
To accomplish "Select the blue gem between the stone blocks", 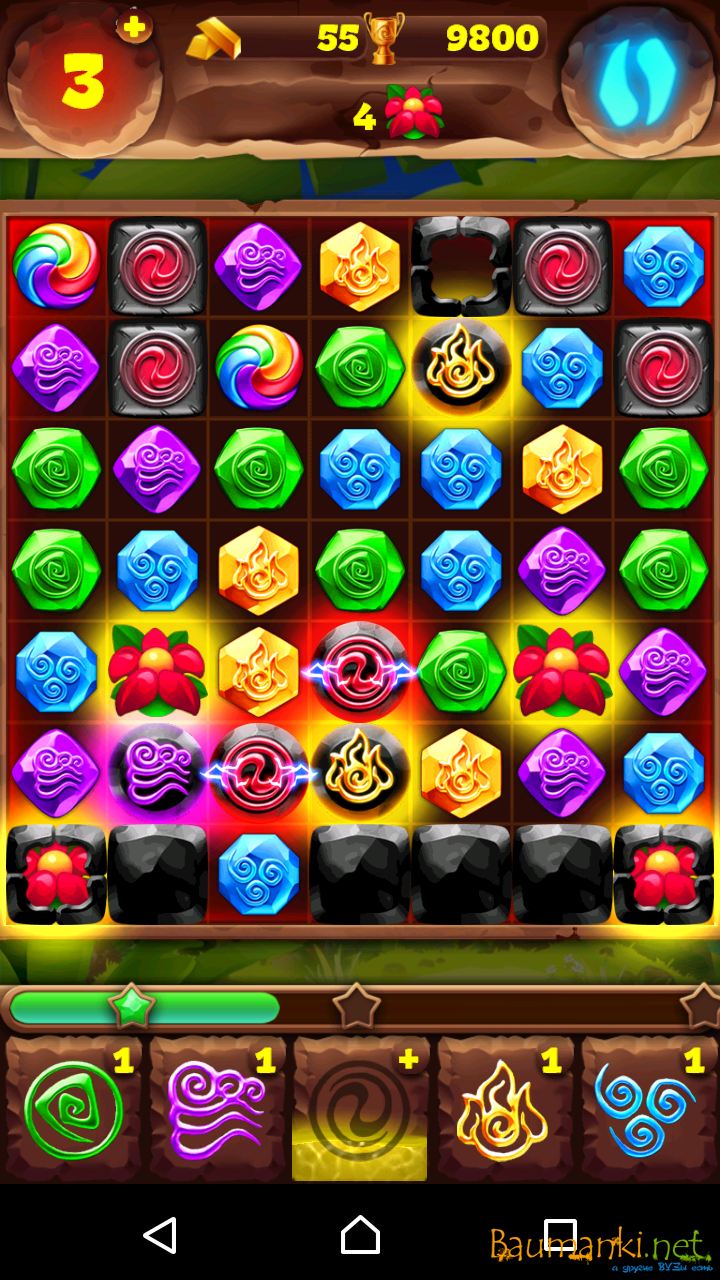I will [258, 873].
